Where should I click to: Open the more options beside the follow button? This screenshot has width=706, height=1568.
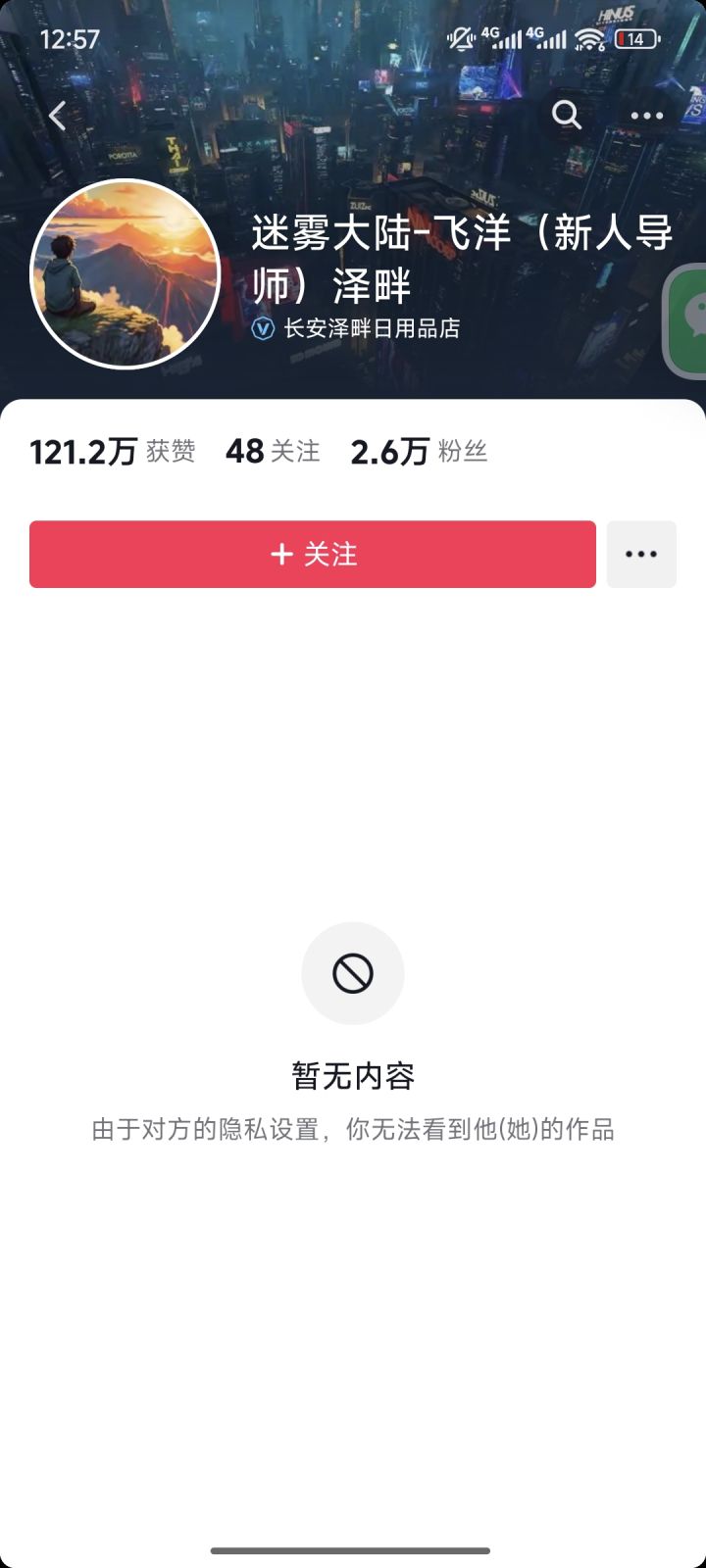(641, 554)
